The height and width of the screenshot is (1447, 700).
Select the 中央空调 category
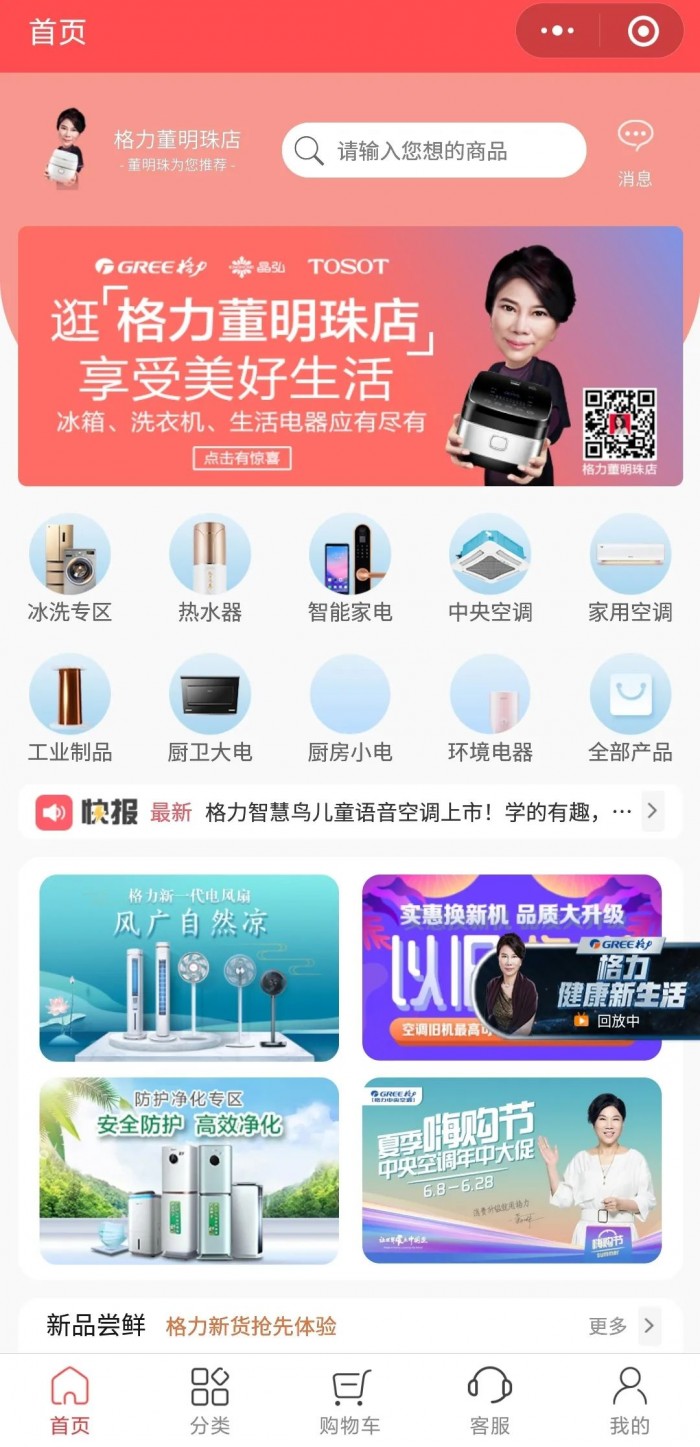490,568
